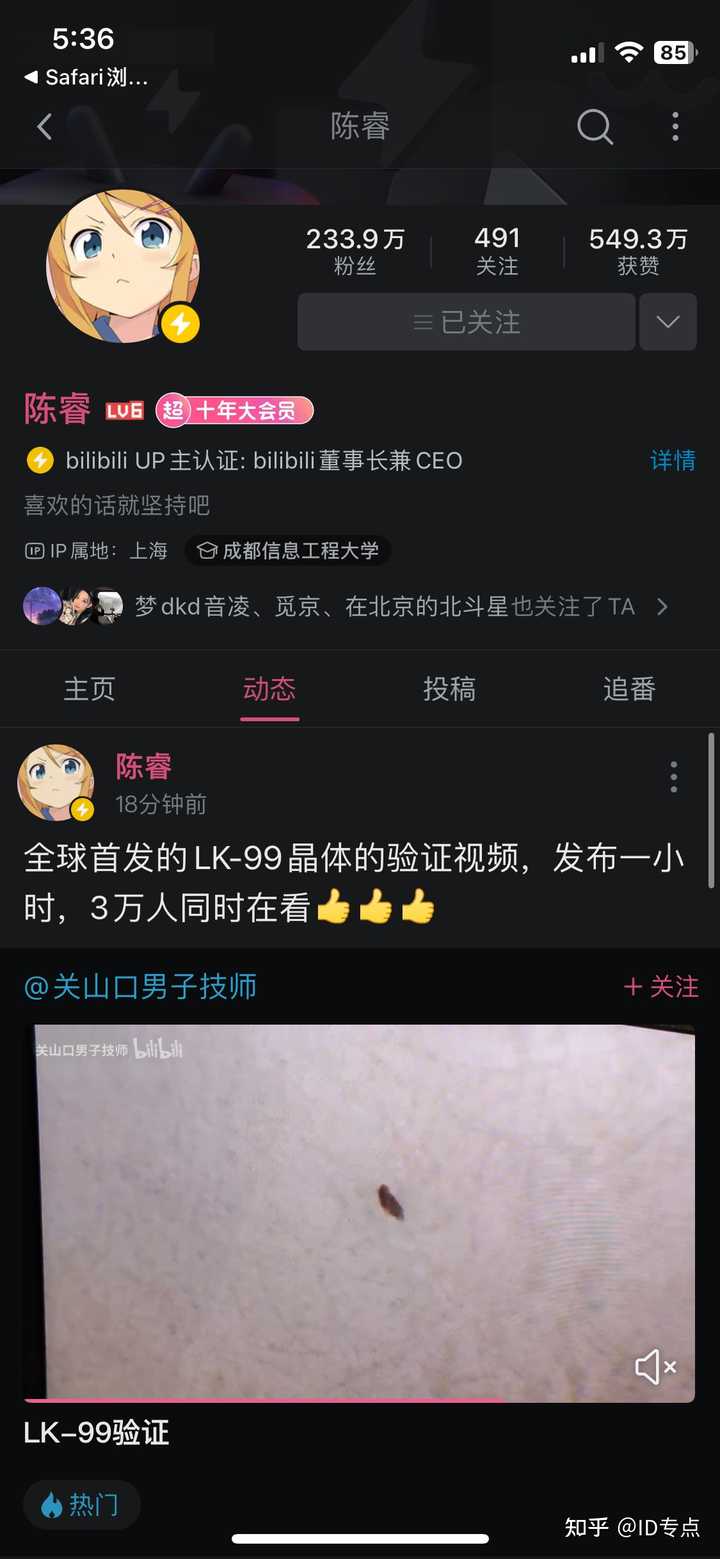View the 233.9万 粉丝 followers list
This screenshot has height=1559, width=720.
point(355,250)
